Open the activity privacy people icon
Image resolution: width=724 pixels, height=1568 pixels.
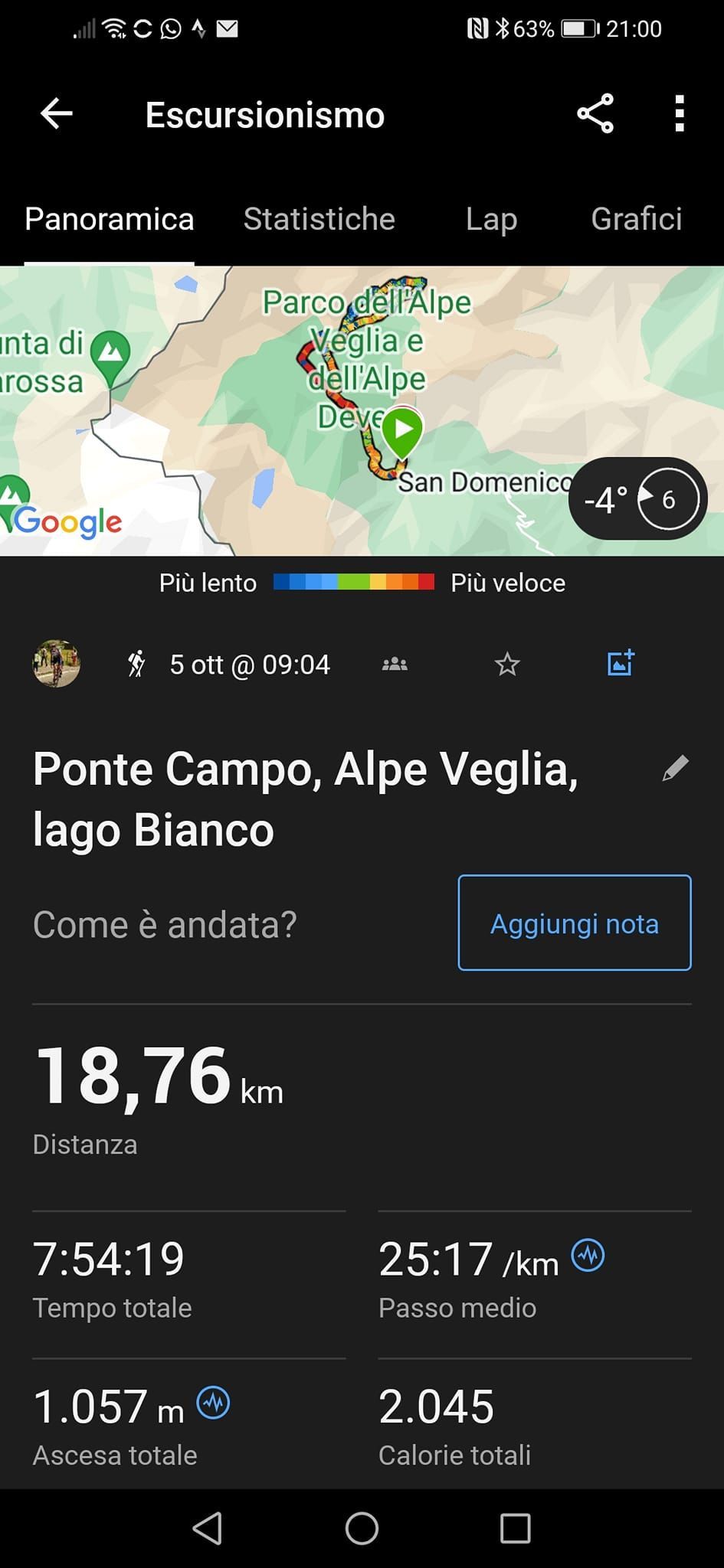pyautogui.click(x=395, y=664)
